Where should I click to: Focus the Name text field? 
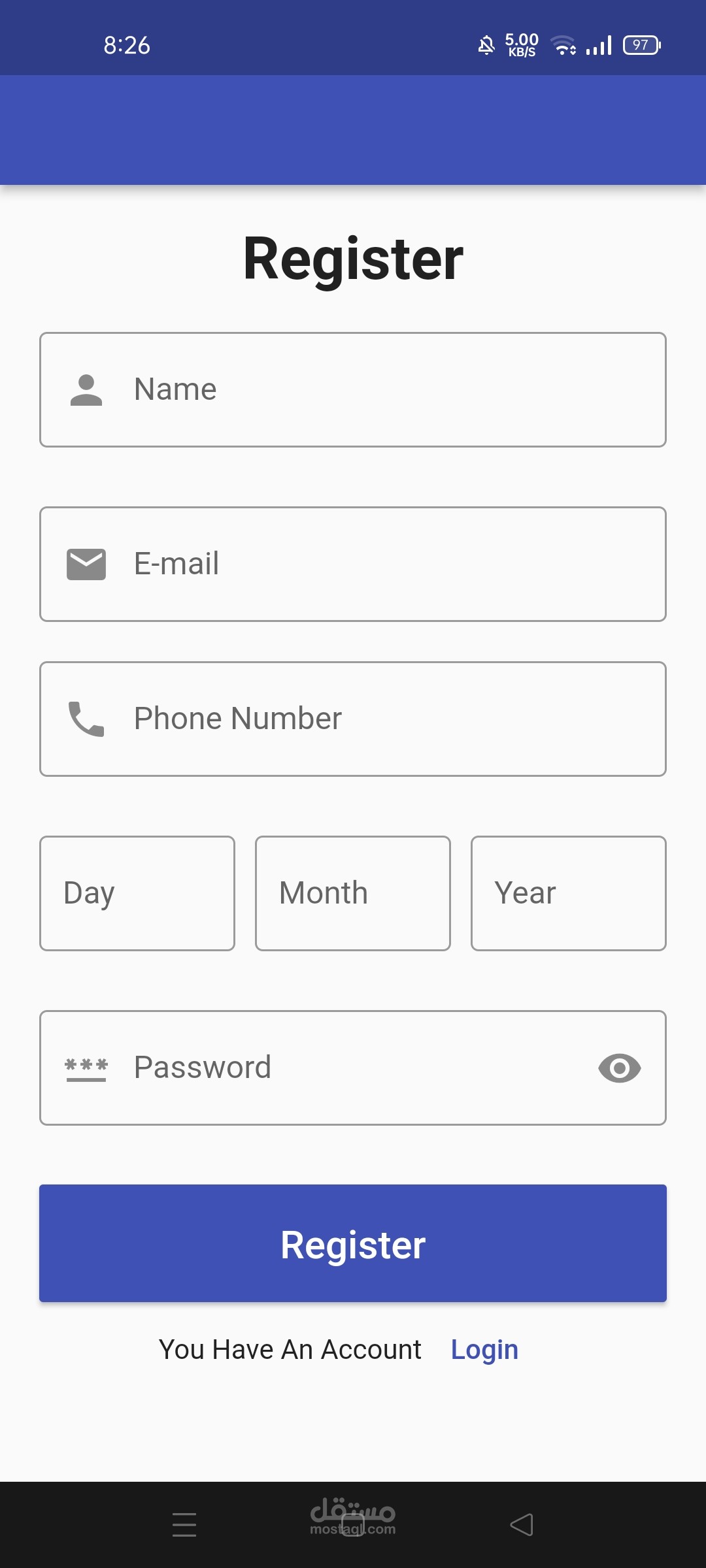click(x=353, y=390)
